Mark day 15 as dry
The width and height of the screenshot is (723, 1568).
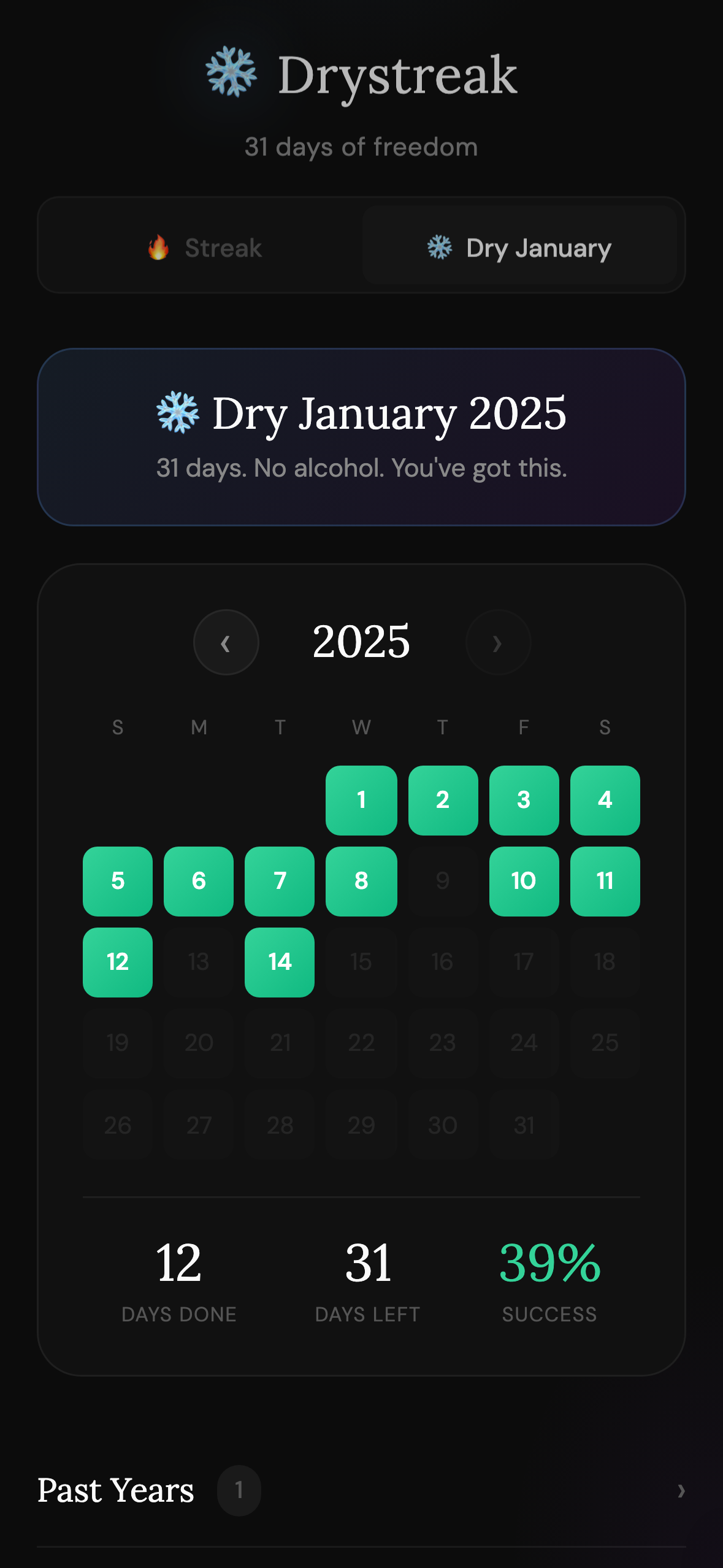(361, 962)
